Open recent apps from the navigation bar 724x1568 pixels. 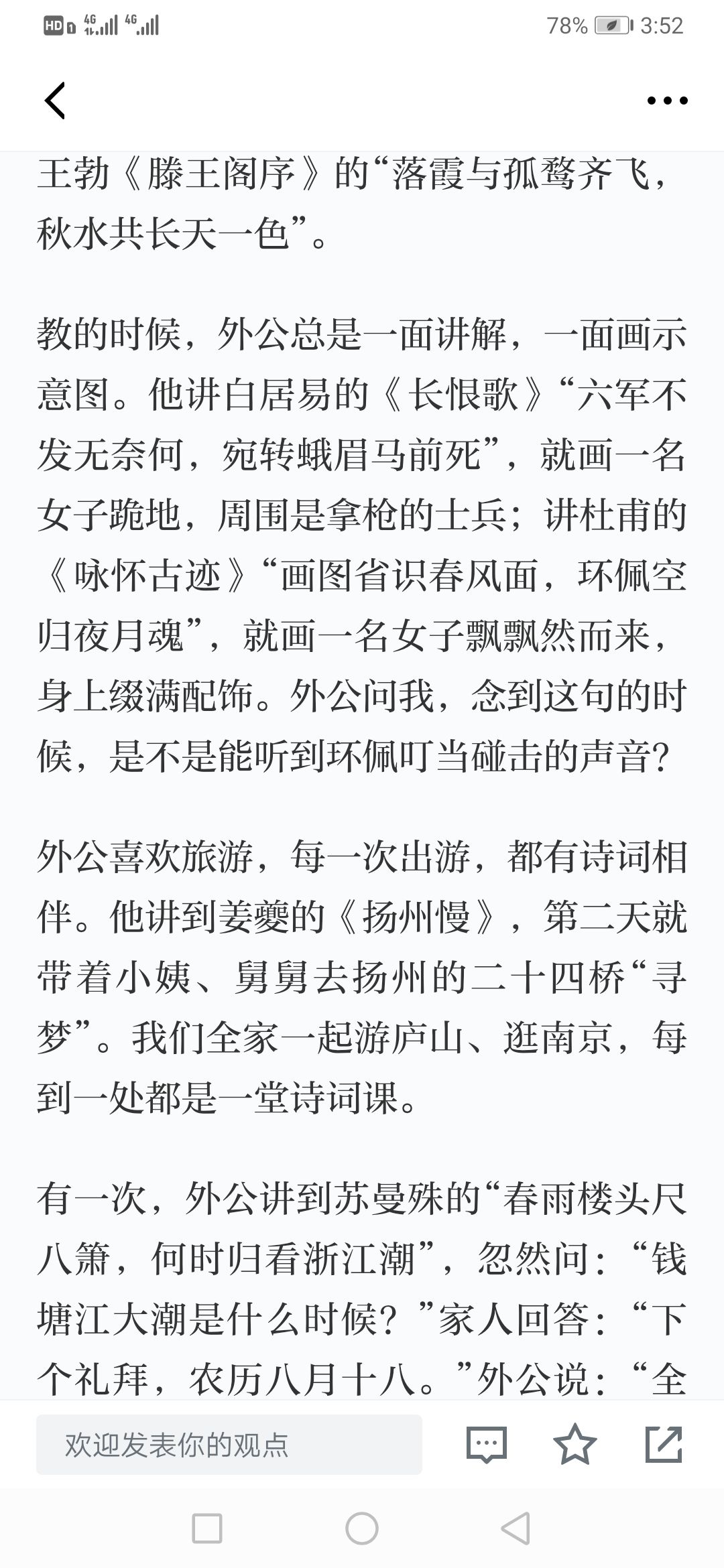click(207, 1529)
